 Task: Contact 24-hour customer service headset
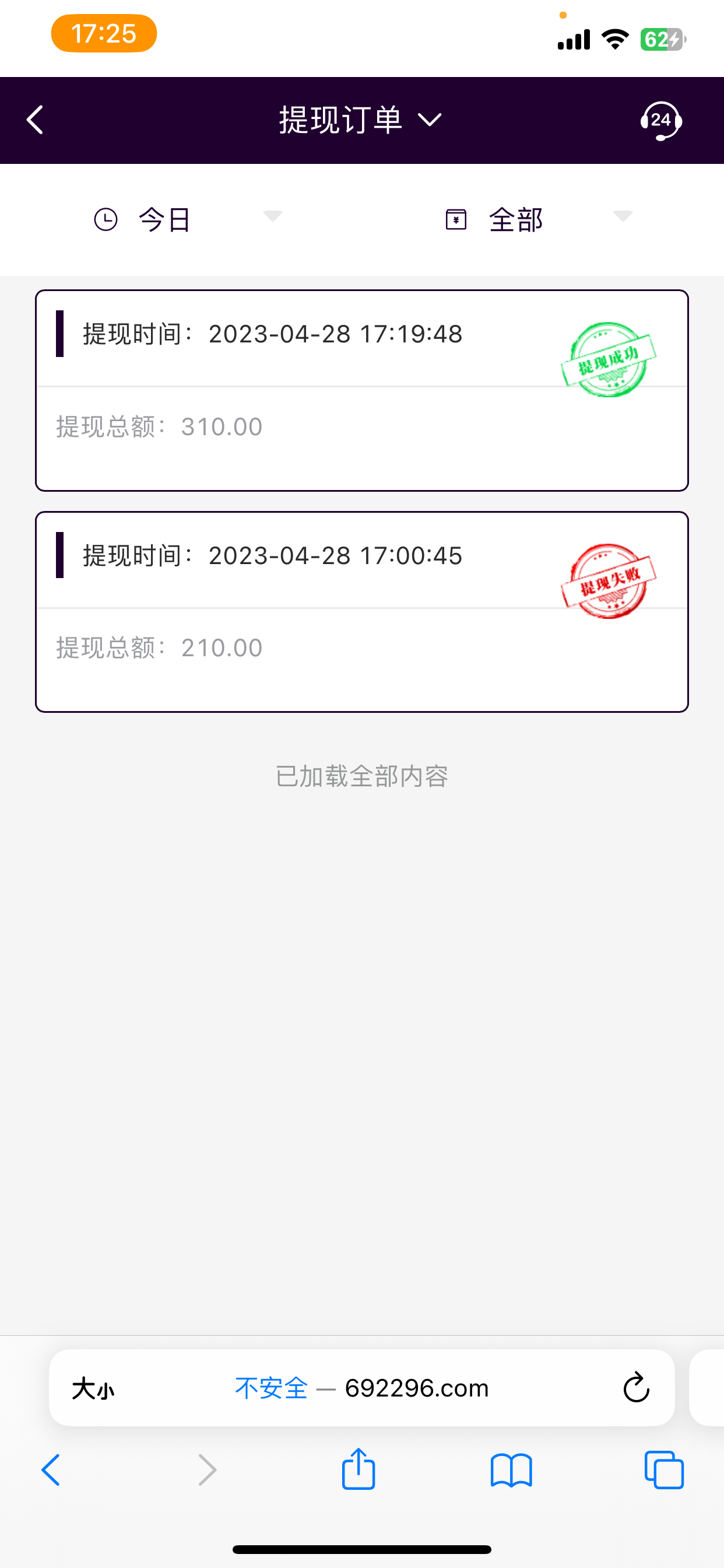660,121
